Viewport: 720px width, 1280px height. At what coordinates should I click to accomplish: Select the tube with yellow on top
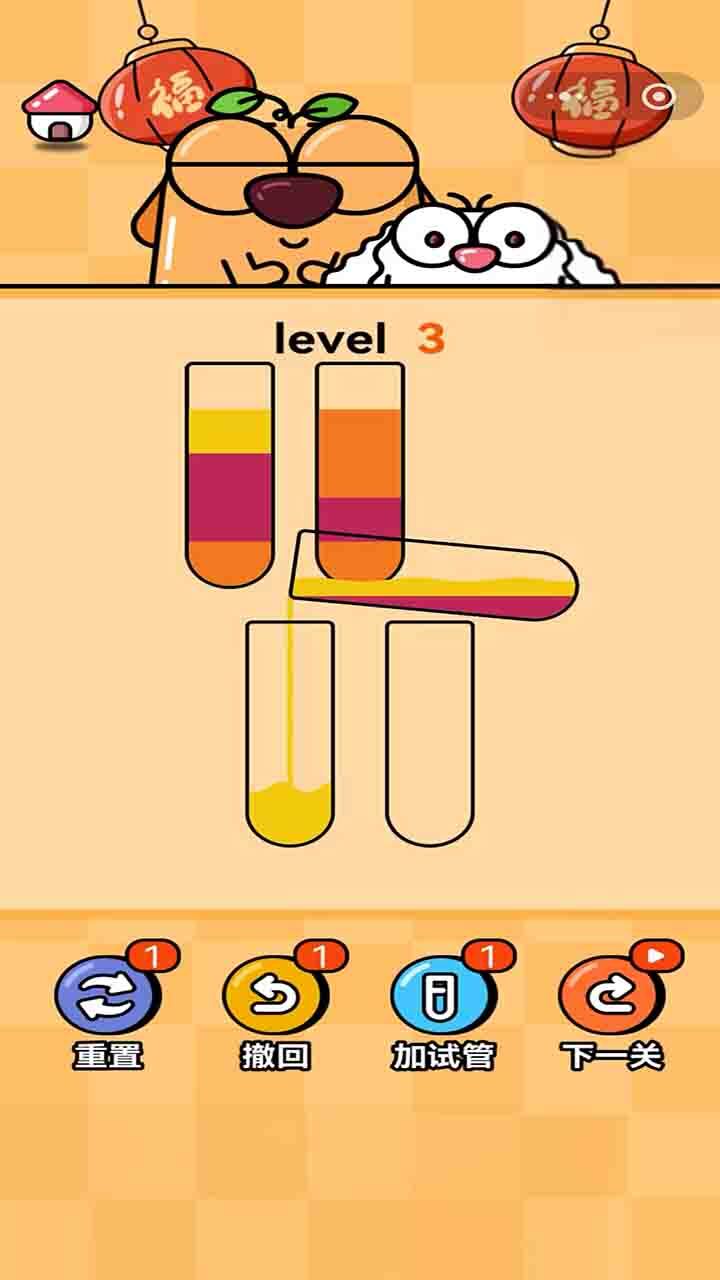point(230,475)
